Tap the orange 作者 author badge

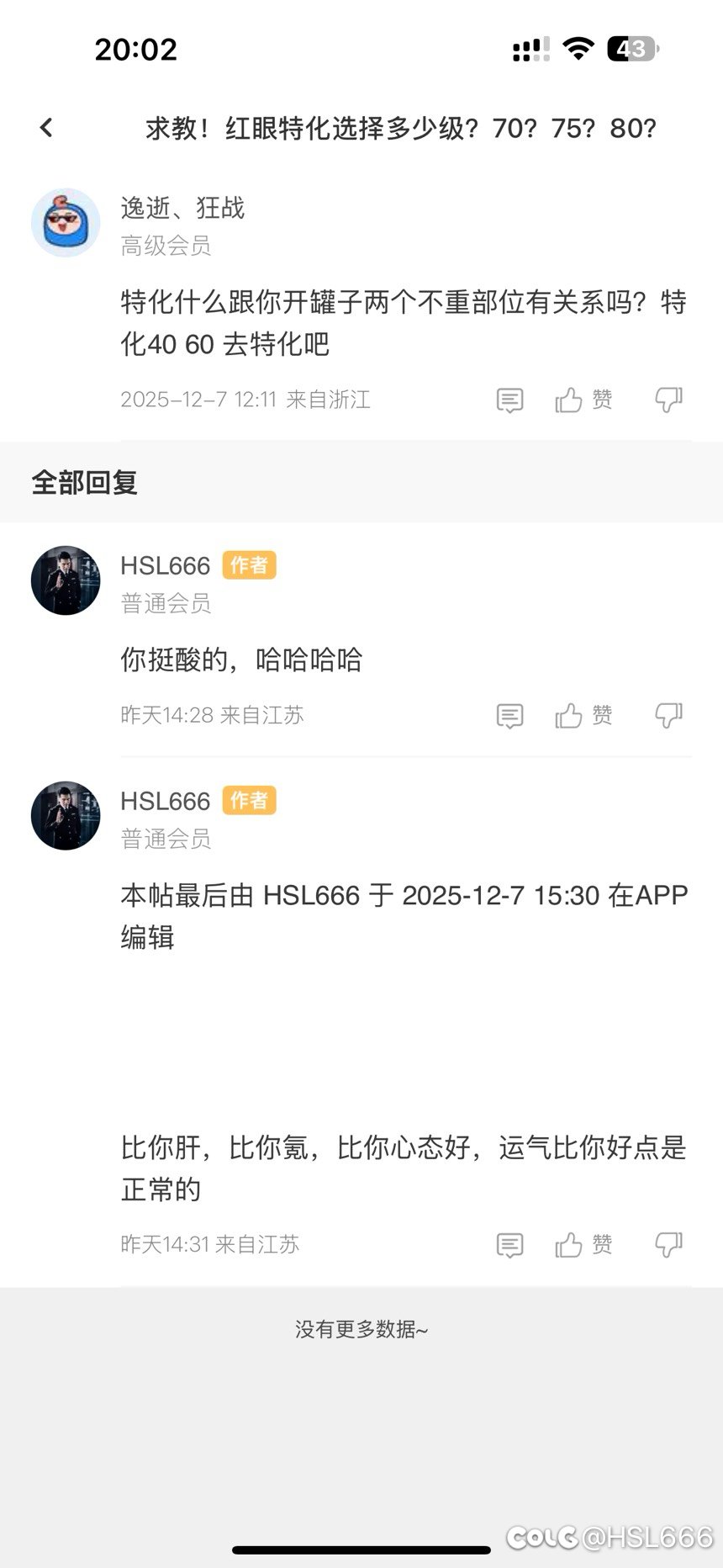click(x=249, y=566)
